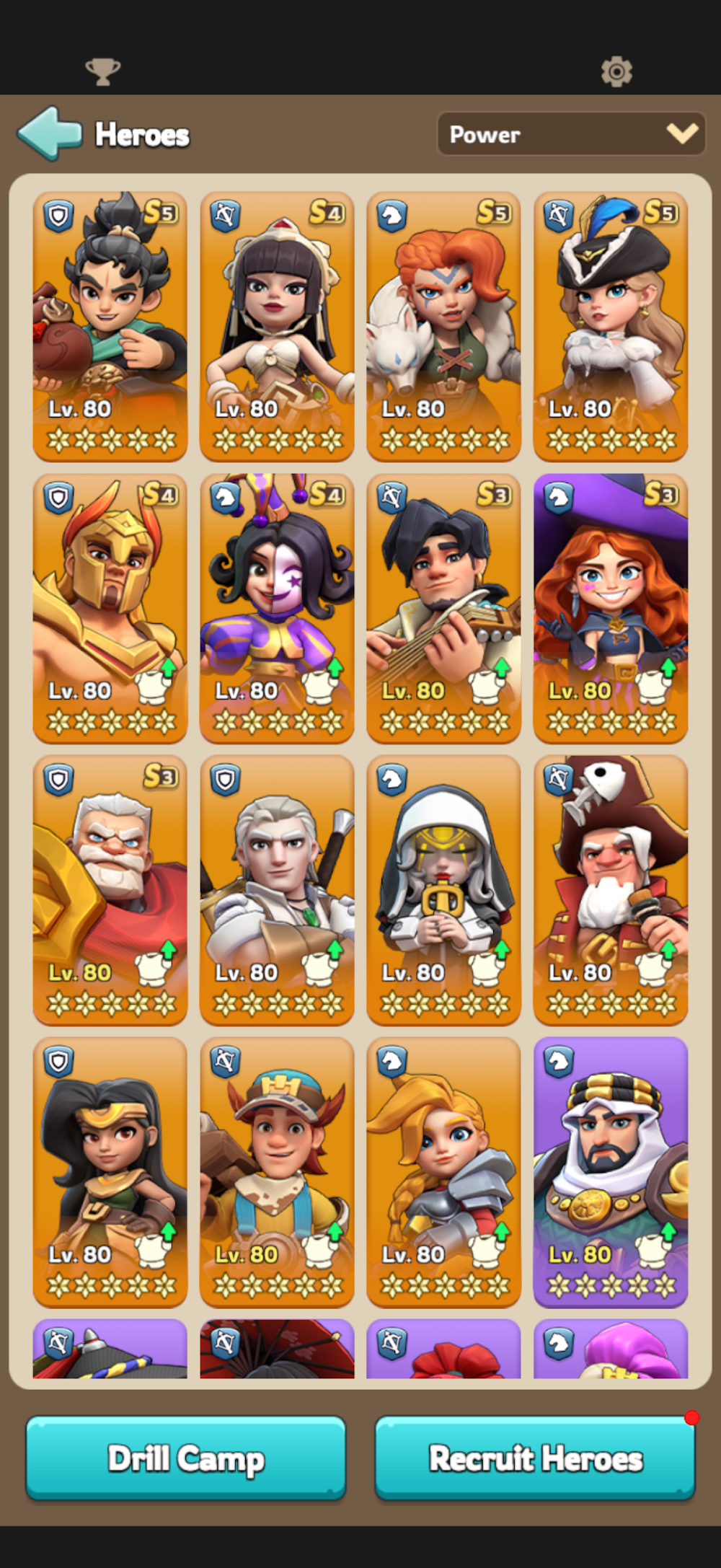Open the trophy icon

click(x=103, y=71)
